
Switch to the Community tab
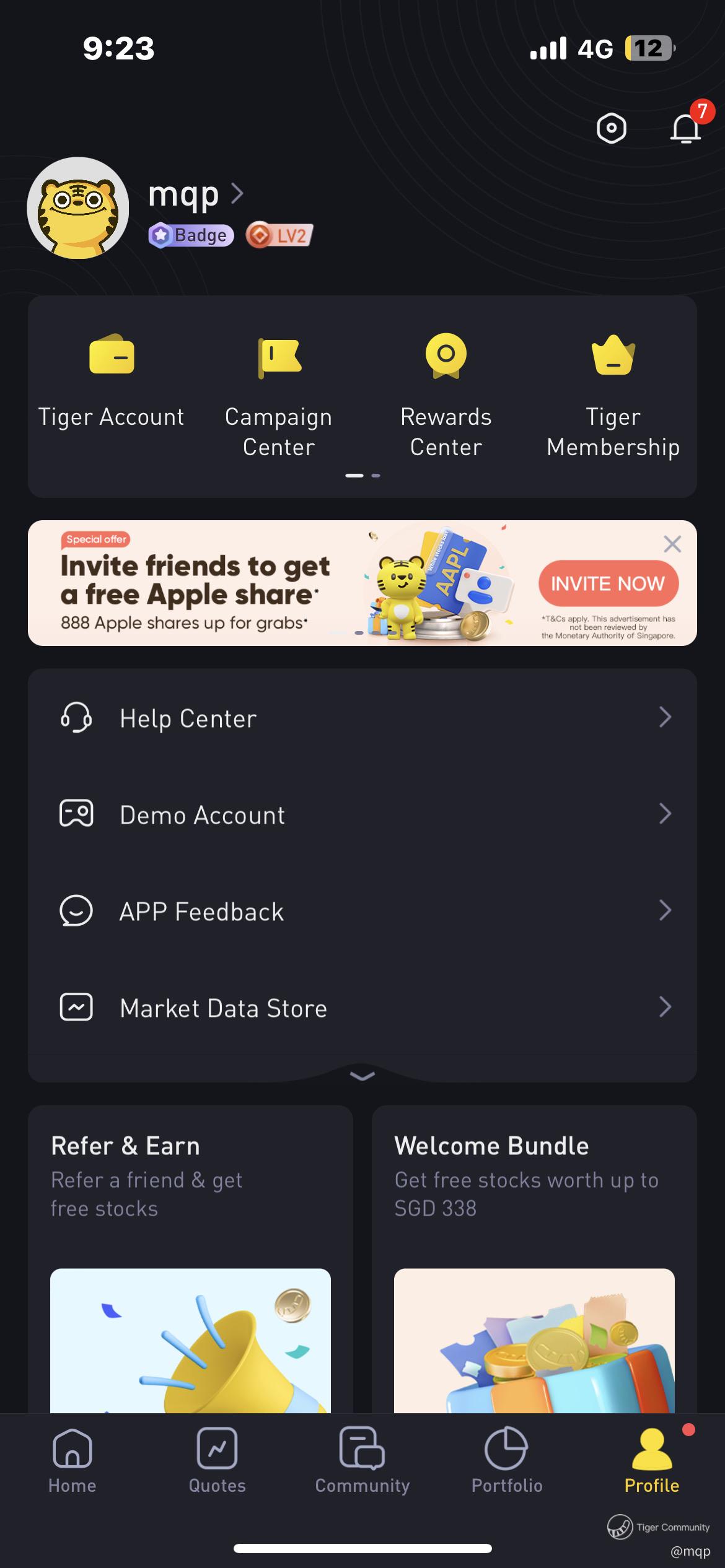tap(362, 1460)
